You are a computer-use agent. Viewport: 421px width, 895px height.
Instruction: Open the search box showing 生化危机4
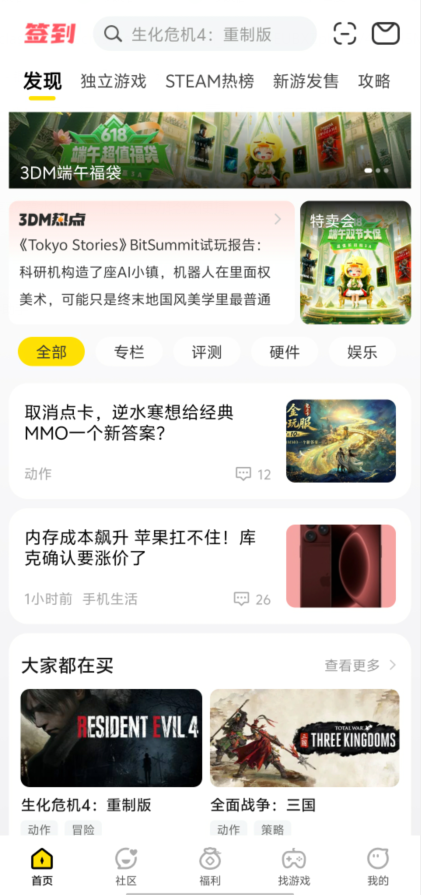point(205,34)
